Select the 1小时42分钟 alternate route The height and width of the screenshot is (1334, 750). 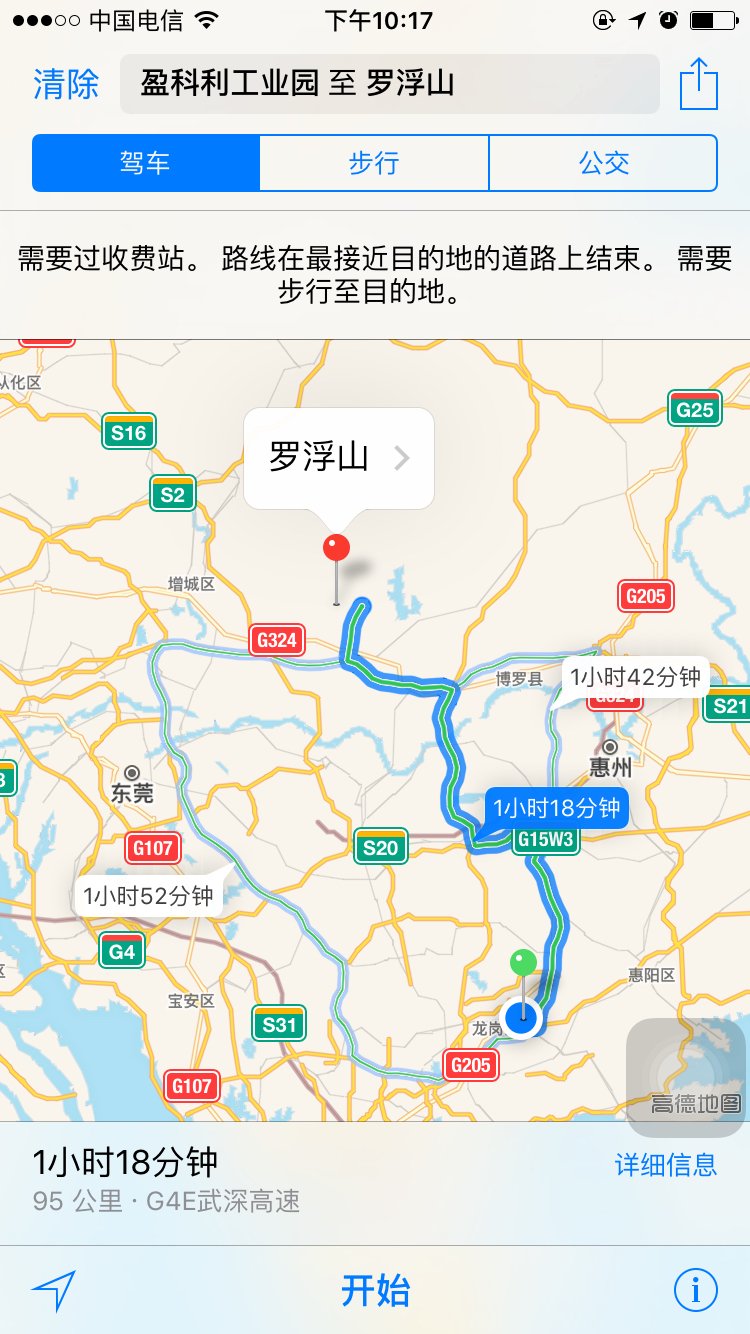(635, 677)
